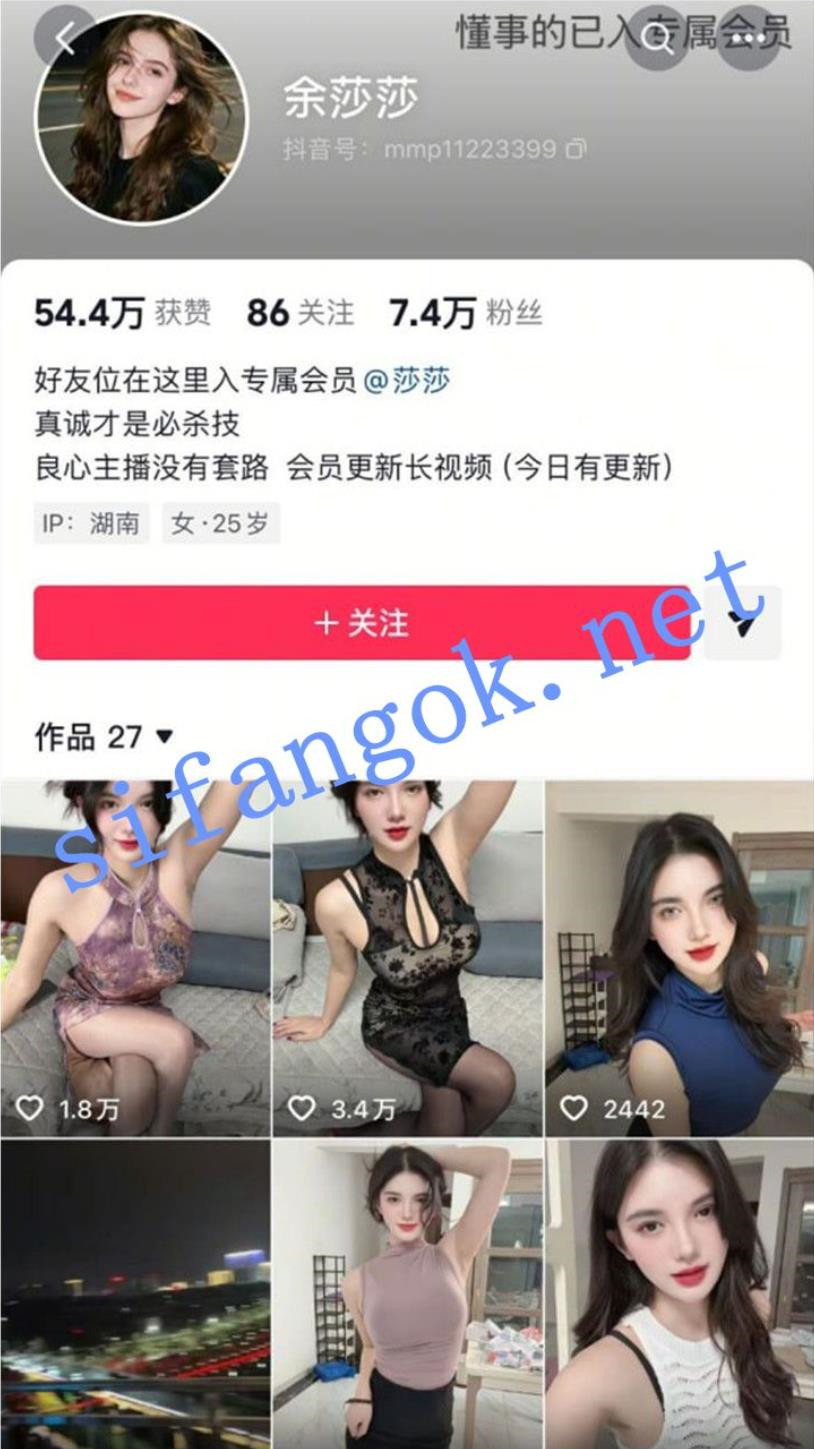This screenshot has height=1449, width=814.
Task: Open the video with 2442 likes
Action: tap(679, 957)
